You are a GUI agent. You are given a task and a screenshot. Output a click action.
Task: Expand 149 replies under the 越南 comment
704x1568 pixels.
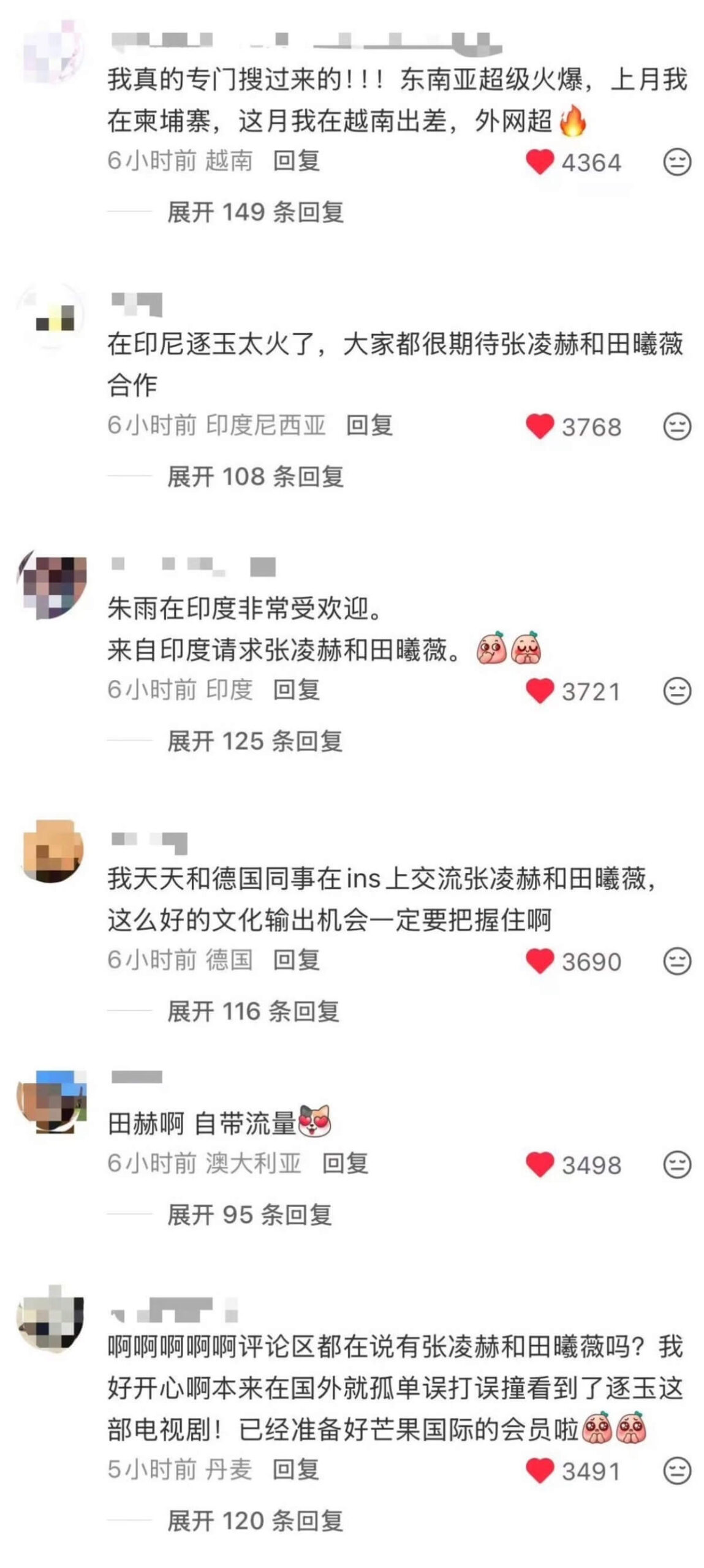click(254, 212)
